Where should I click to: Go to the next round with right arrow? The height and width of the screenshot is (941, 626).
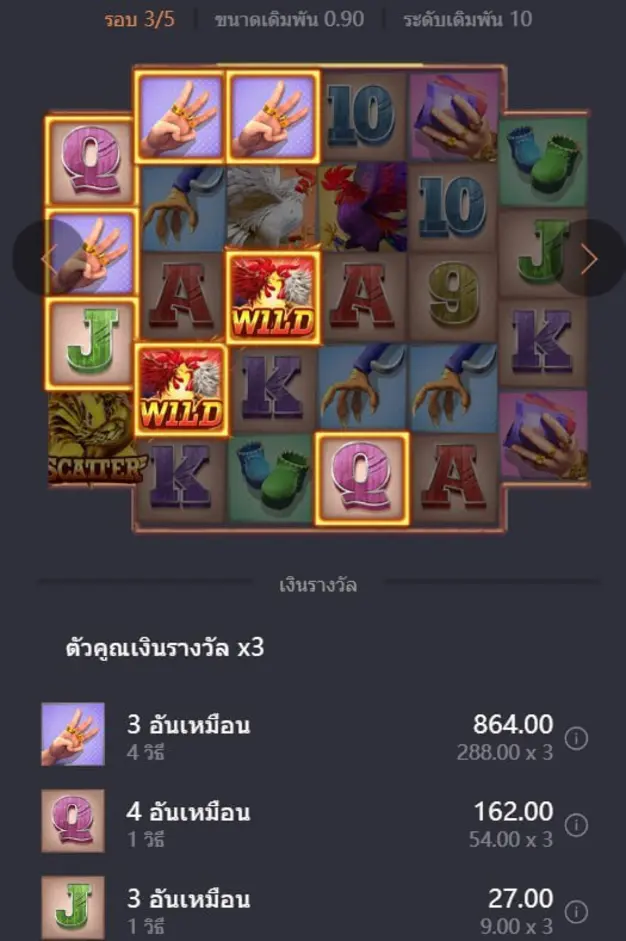589,259
